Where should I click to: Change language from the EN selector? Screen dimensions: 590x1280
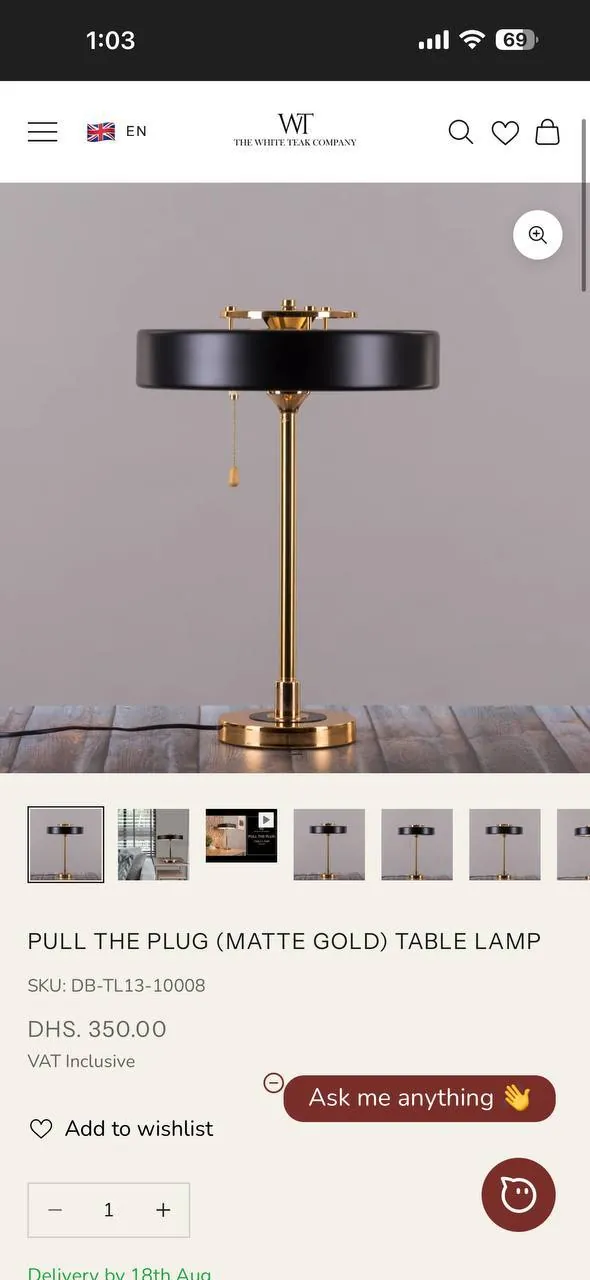coord(117,131)
